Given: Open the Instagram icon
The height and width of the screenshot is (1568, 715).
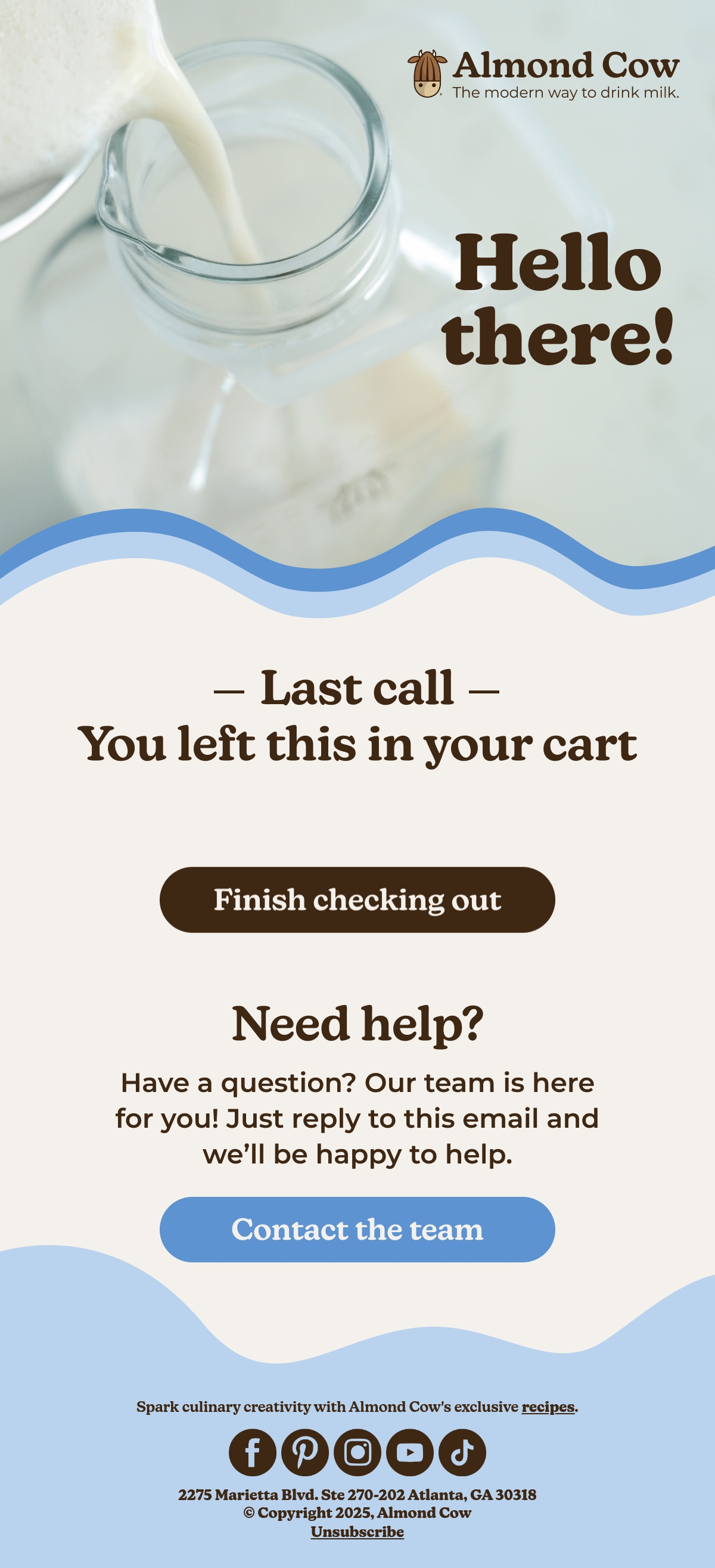Looking at the screenshot, I should (357, 1452).
